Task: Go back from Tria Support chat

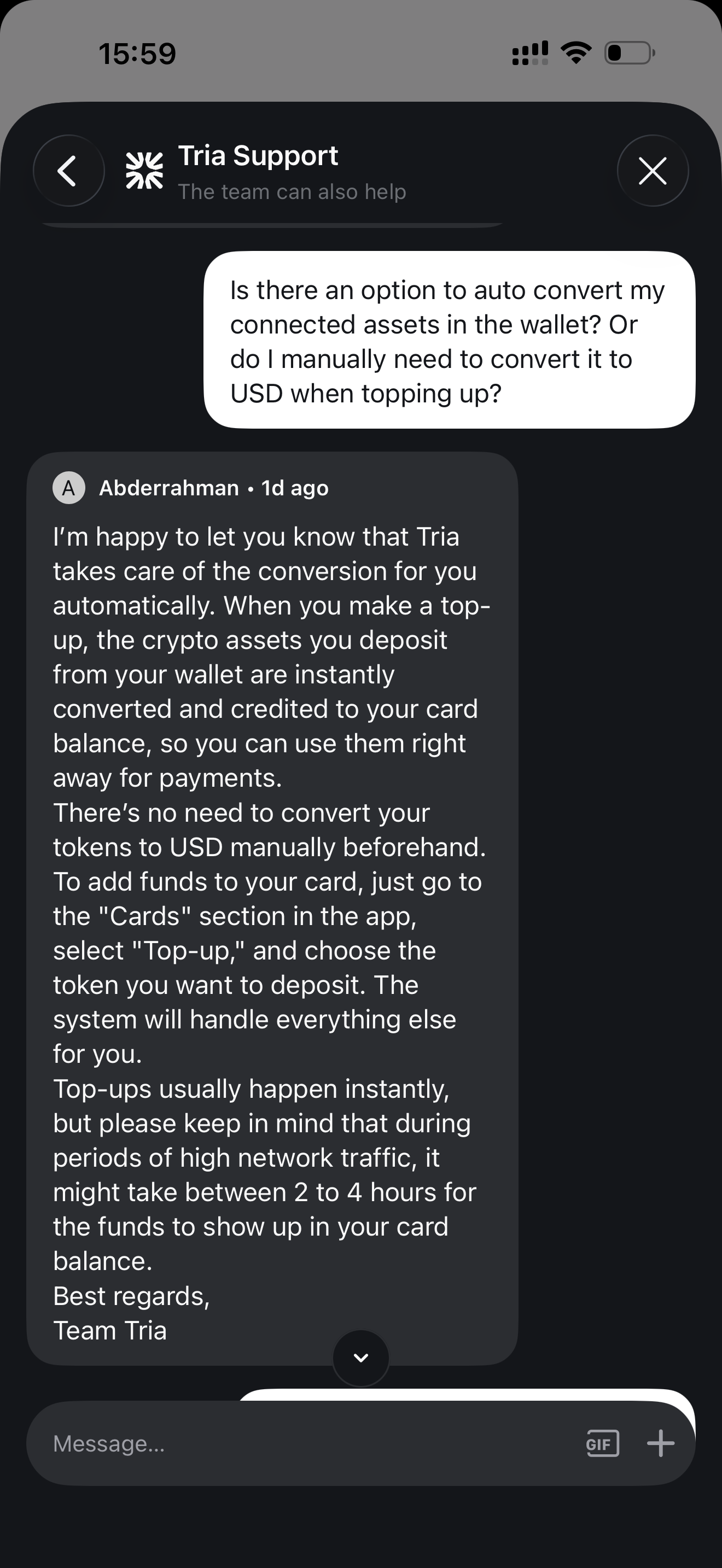Action: 68,171
